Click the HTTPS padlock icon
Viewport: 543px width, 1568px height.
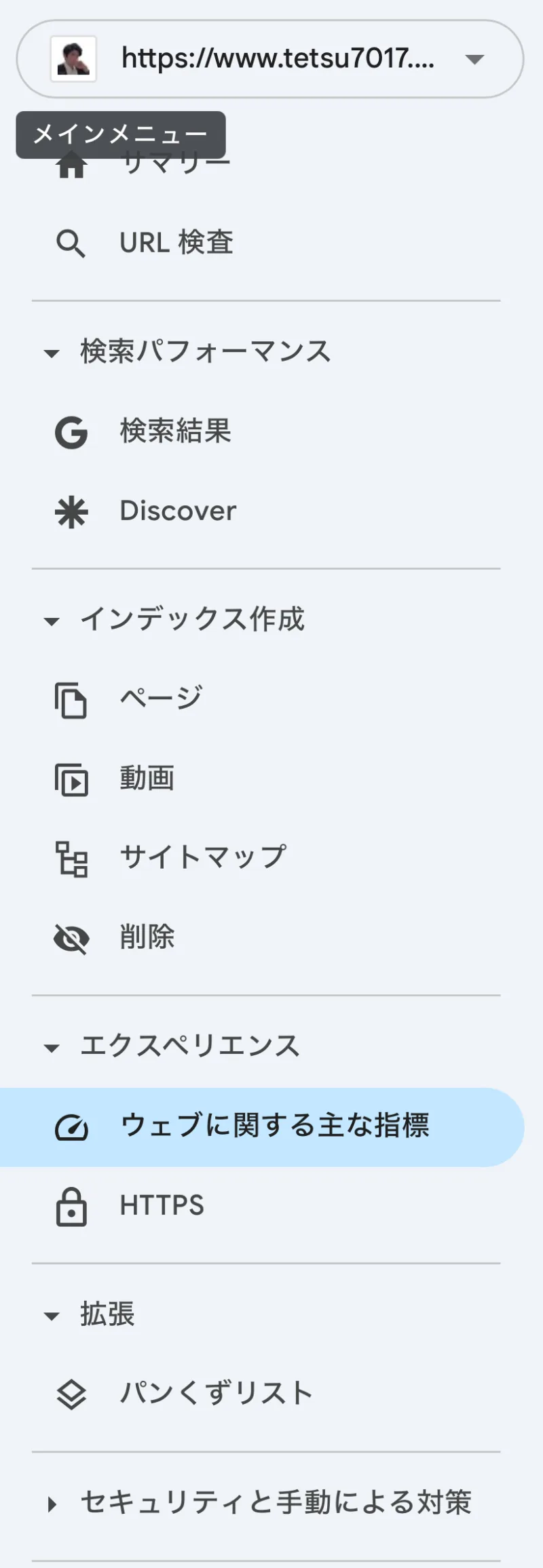[x=71, y=1204]
